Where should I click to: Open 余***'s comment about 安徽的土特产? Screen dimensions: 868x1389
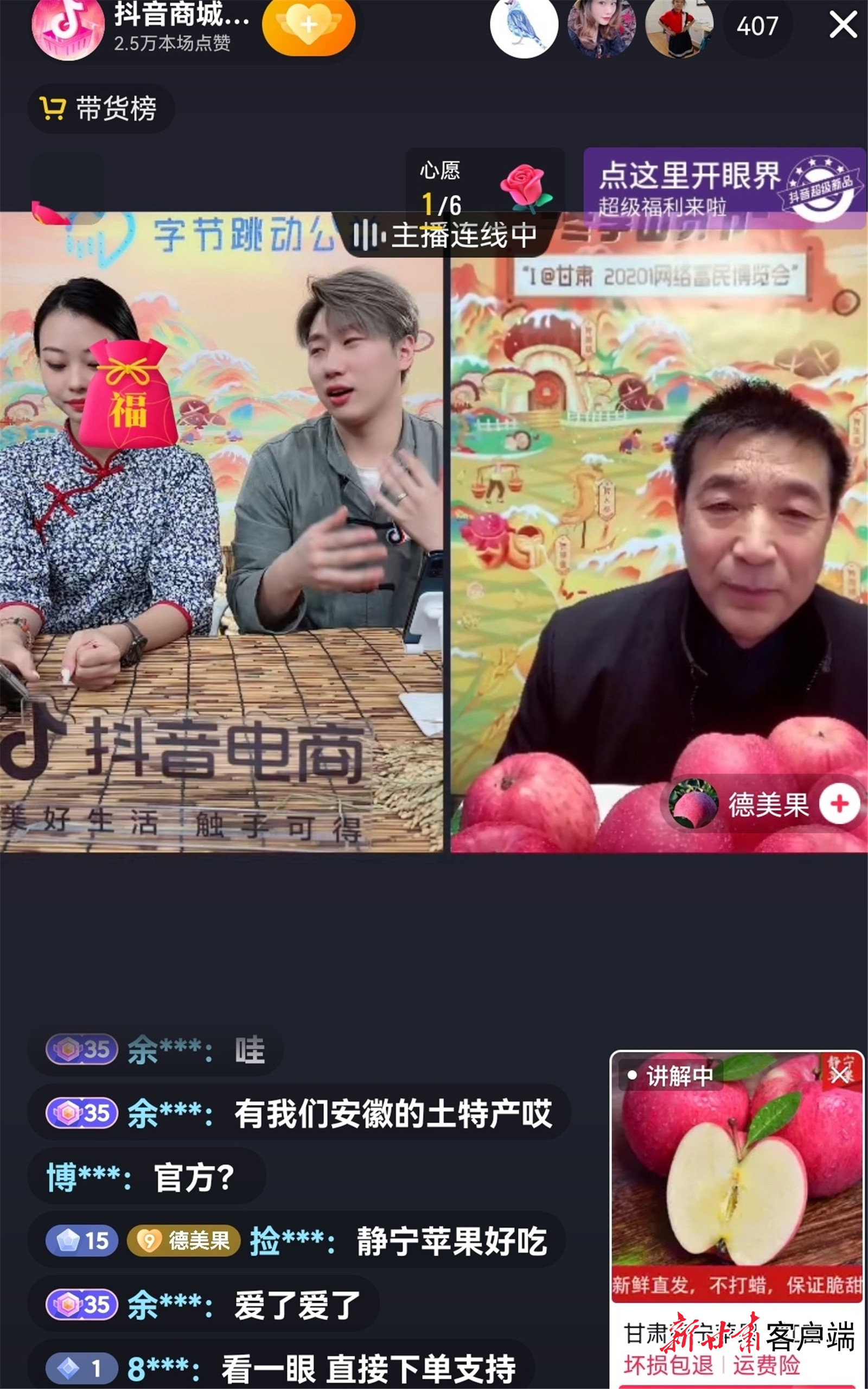click(298, 1114)
